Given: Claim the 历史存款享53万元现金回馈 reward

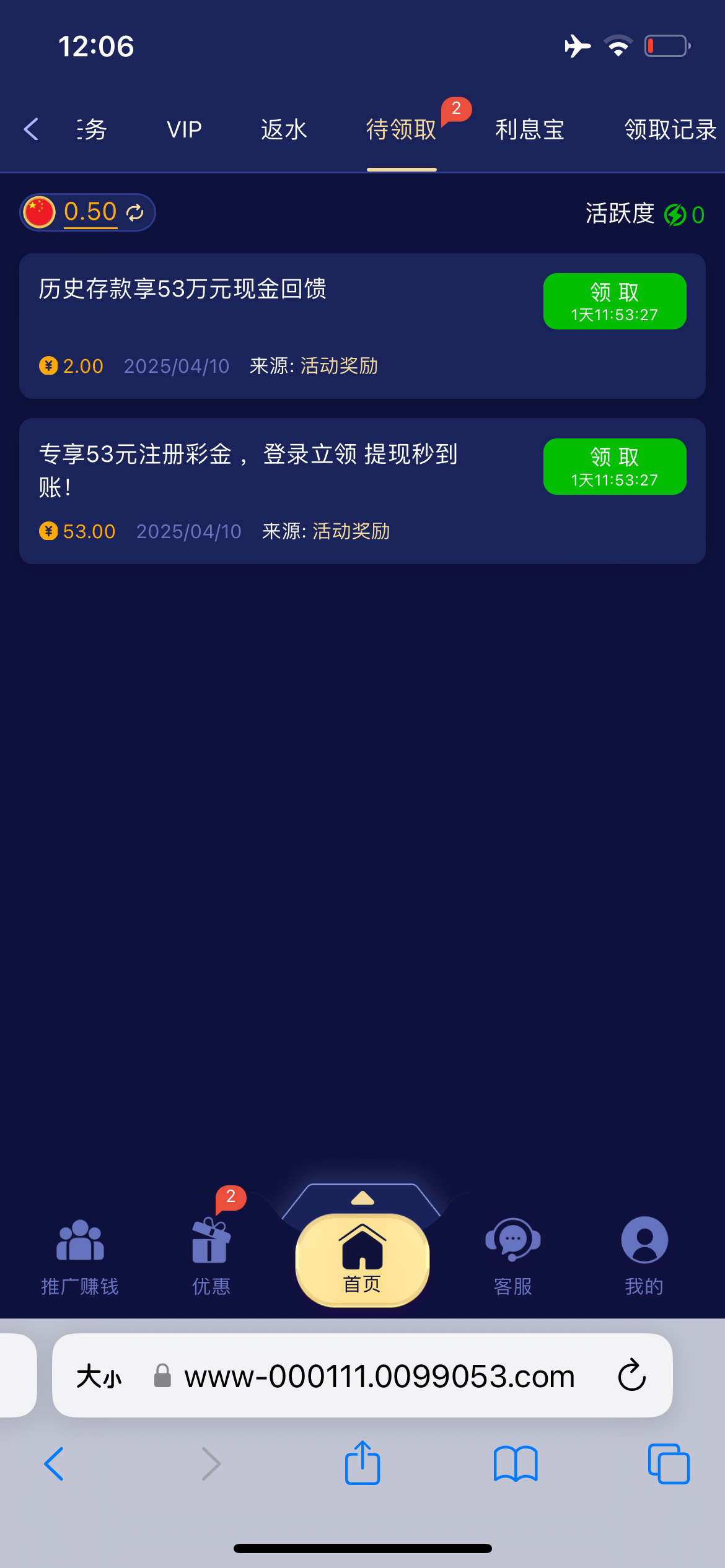Looking at the screenshot, I should pos(614,301).
